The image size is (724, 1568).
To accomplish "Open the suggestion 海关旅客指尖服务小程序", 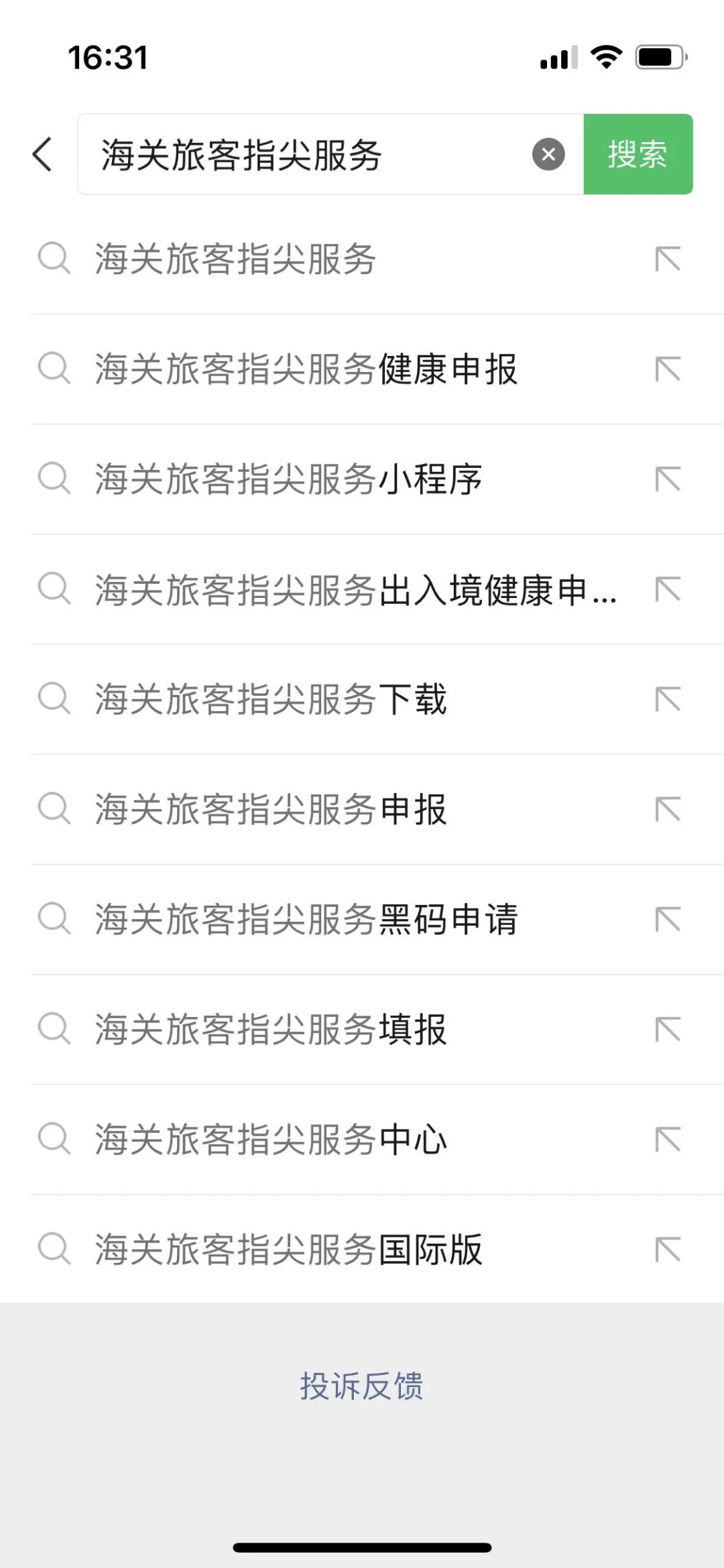I will [362, 479].
